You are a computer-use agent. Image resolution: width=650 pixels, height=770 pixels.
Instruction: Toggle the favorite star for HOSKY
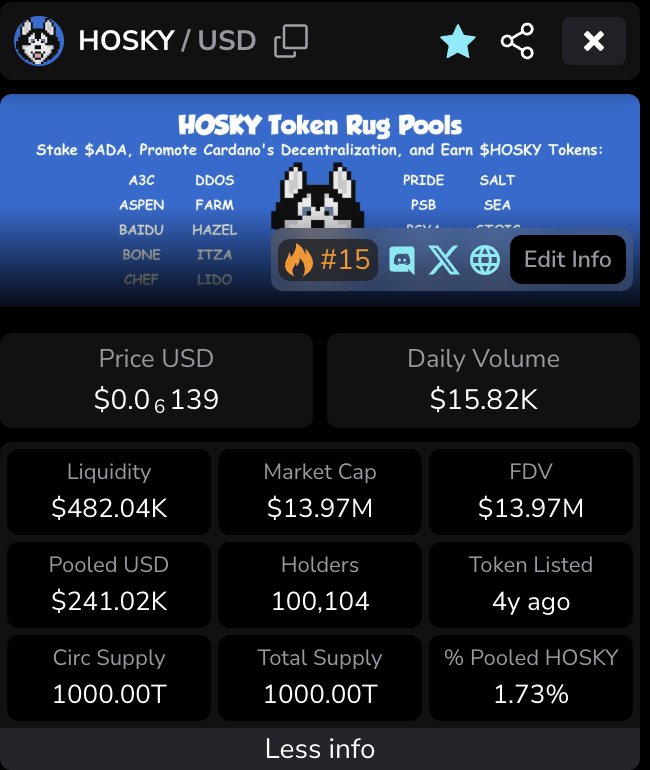[x=458, y=41]
